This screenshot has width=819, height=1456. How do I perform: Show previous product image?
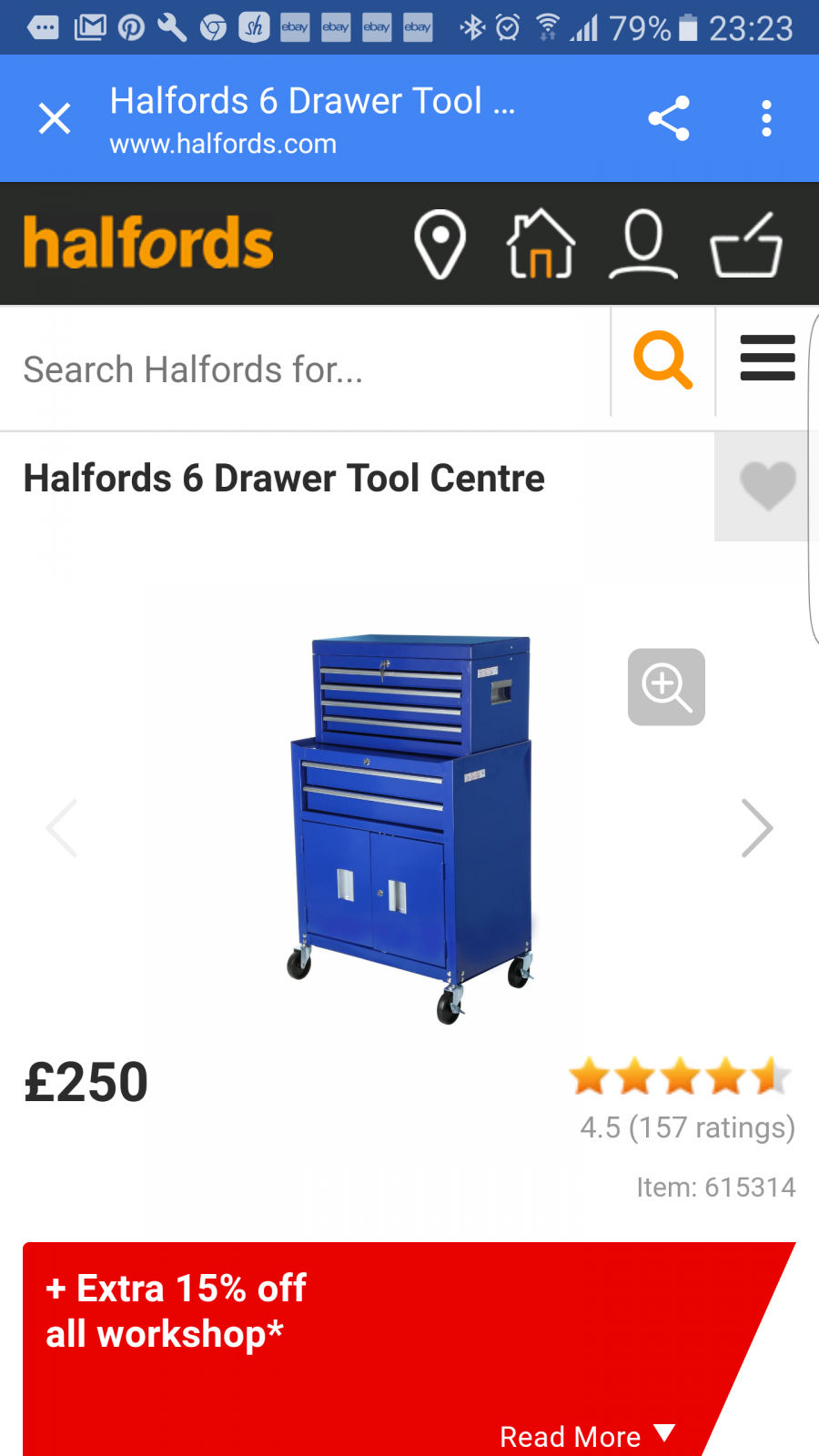pos(62,828)
